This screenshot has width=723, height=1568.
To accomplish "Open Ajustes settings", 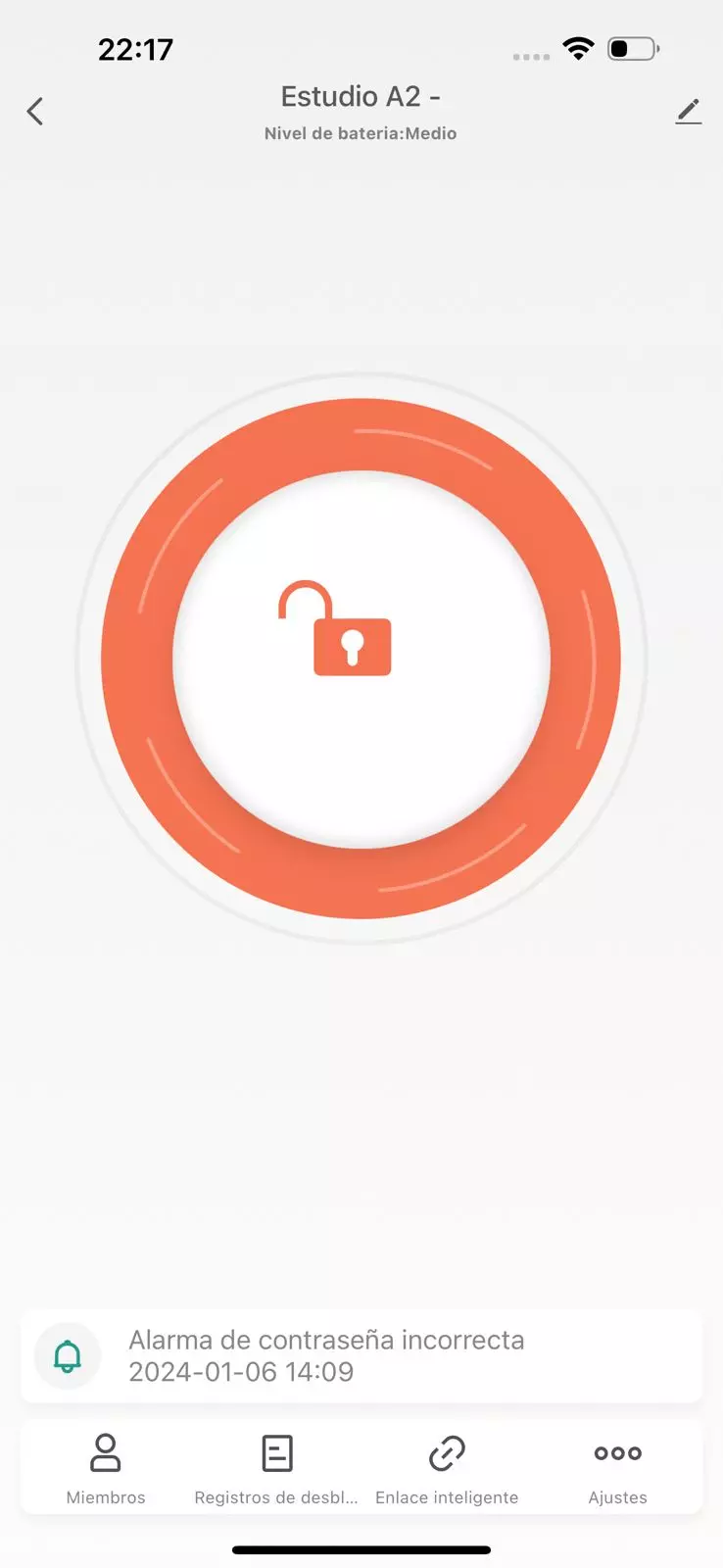I will coord(617,1468).
